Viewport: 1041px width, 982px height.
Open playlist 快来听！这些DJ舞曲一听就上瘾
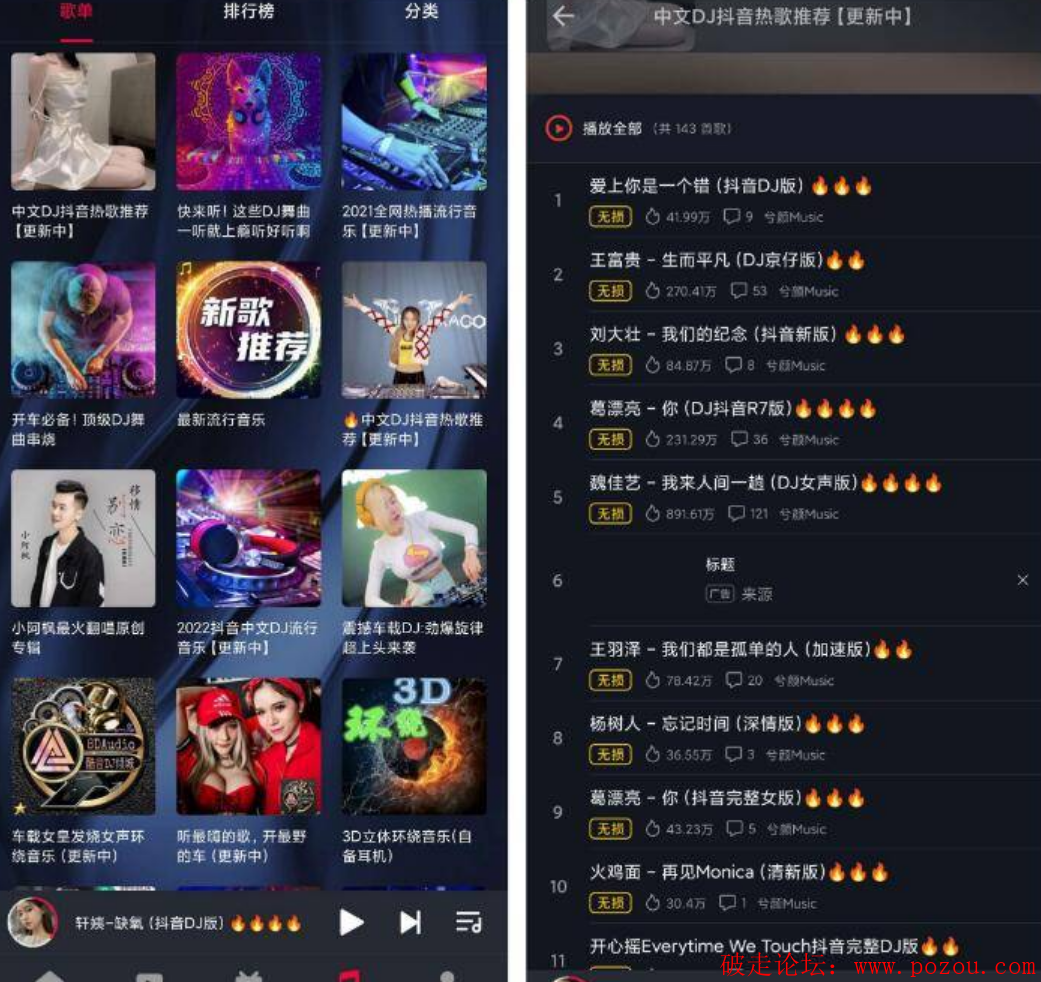(249, 122)
